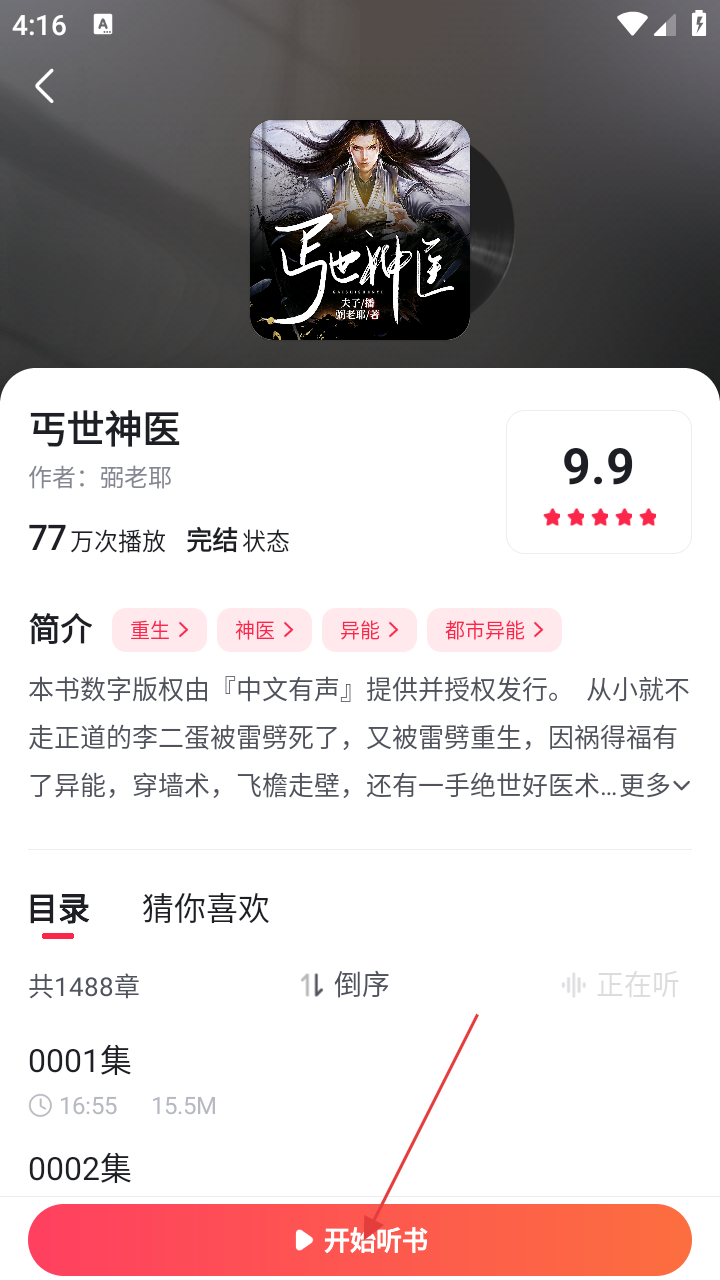Switch to the 猜你喜欢 tab
The height and width of the screenshot is (1280, 720).
point(206,909)
